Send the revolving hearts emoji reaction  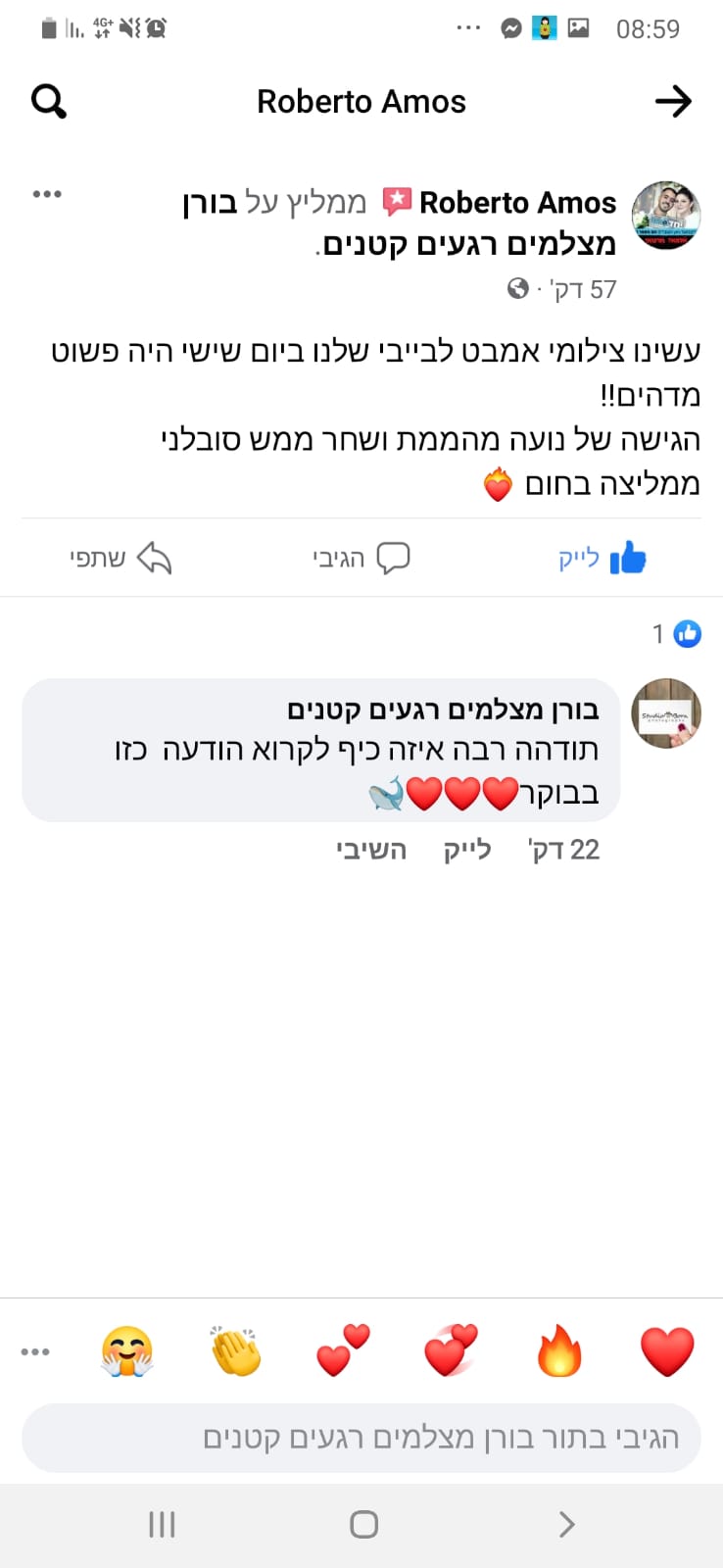click(451, 1351)
